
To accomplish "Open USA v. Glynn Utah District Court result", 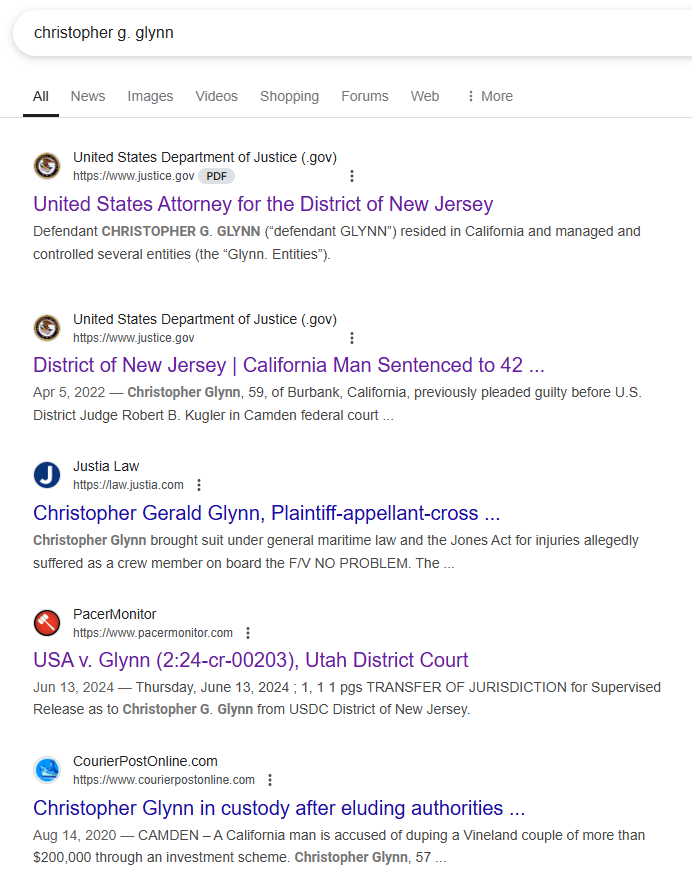I will [x=250, y=660].
